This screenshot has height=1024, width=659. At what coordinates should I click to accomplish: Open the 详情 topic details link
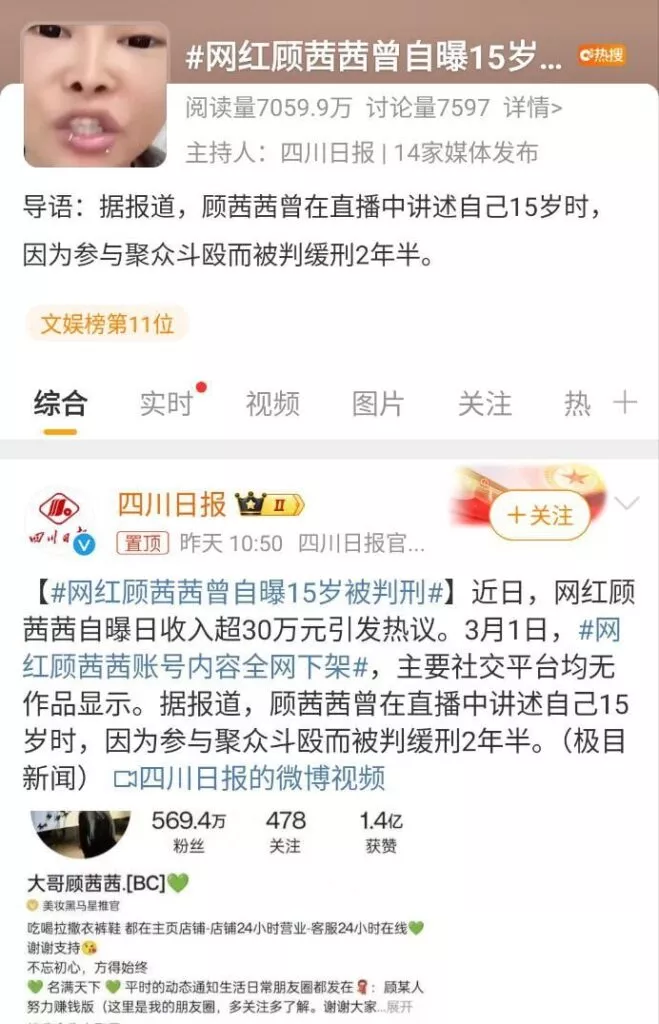click(x=533, y=107)
